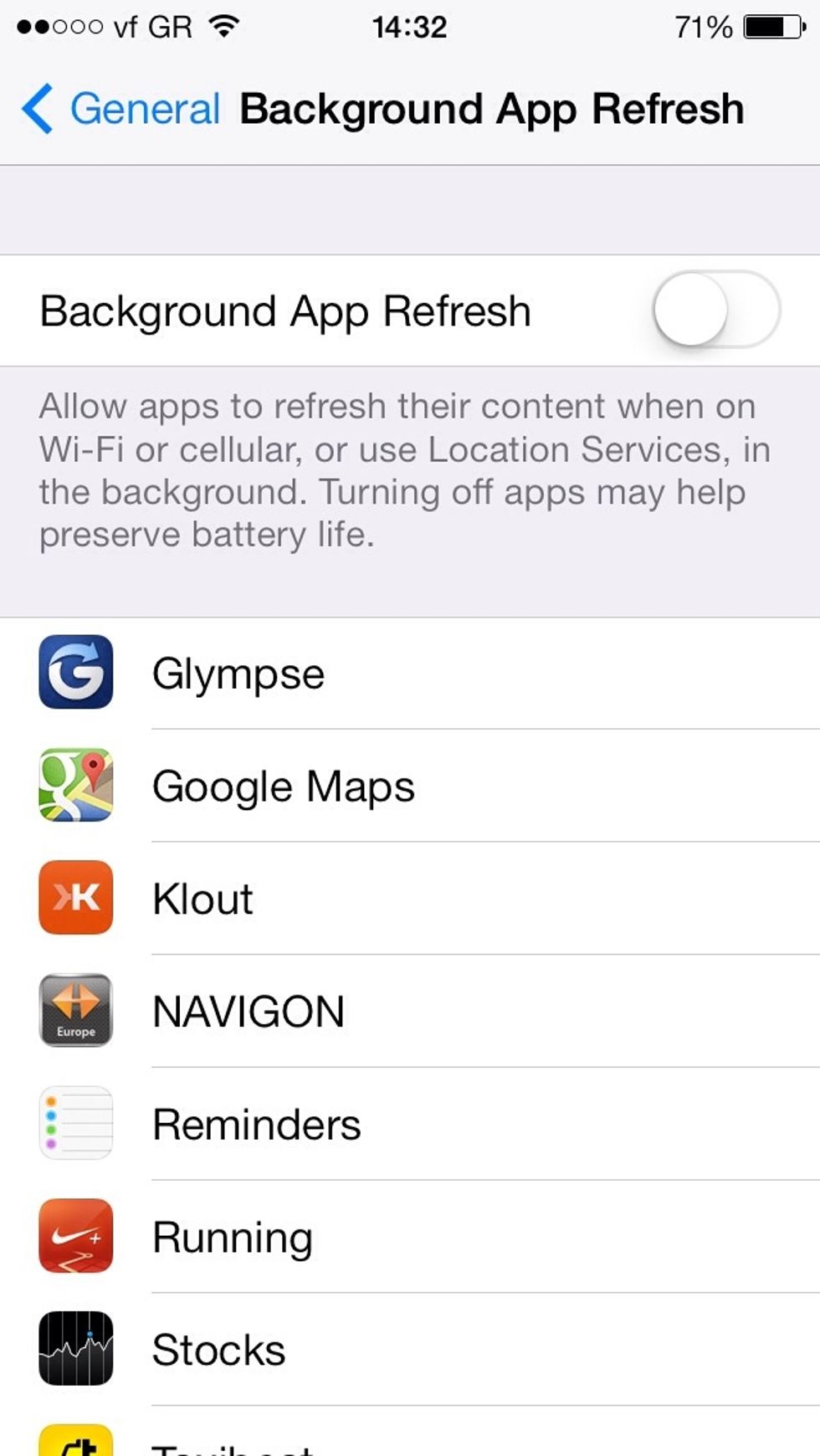Tap the Reminders app icon
This screenshot has width=820, height=1456.
point(75,1124)
